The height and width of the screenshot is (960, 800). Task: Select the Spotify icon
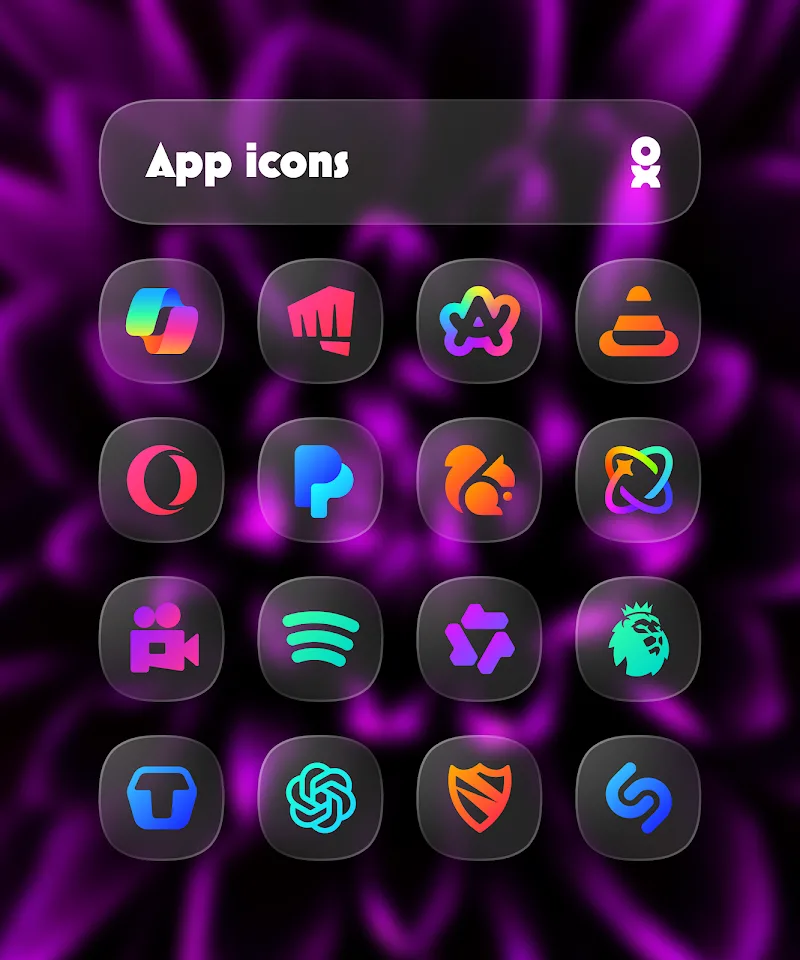322,639
